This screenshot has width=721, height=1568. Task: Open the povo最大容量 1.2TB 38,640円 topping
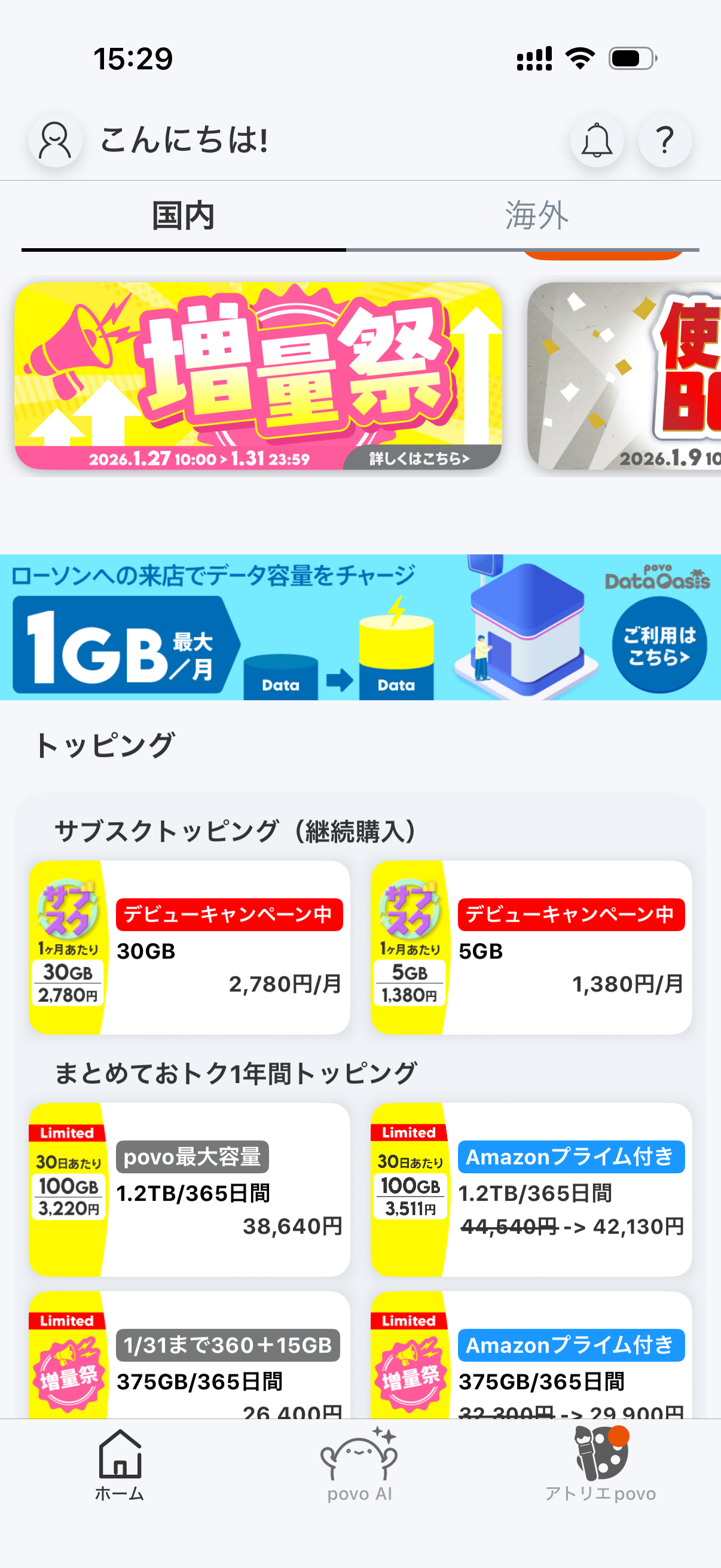click(x=190, y=1189)
